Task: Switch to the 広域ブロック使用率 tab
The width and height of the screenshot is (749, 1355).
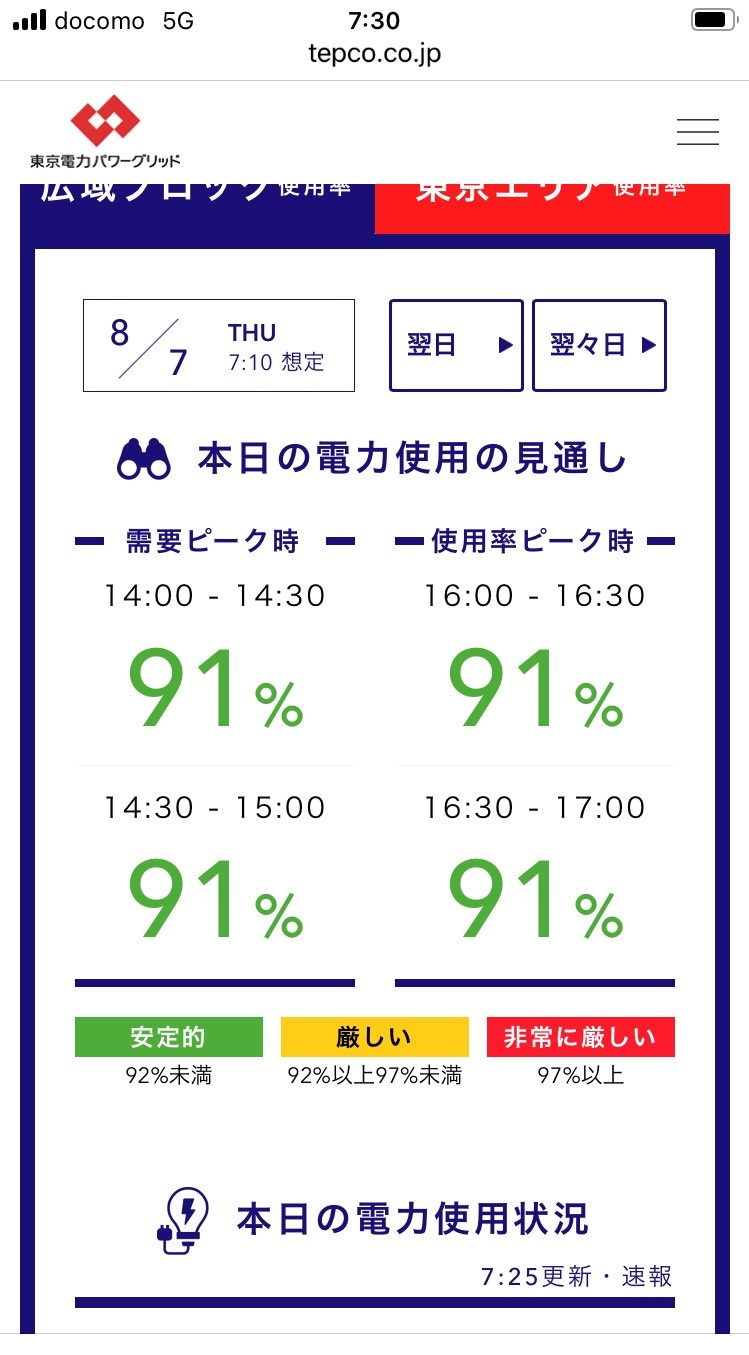Action: tap(197, 208)
